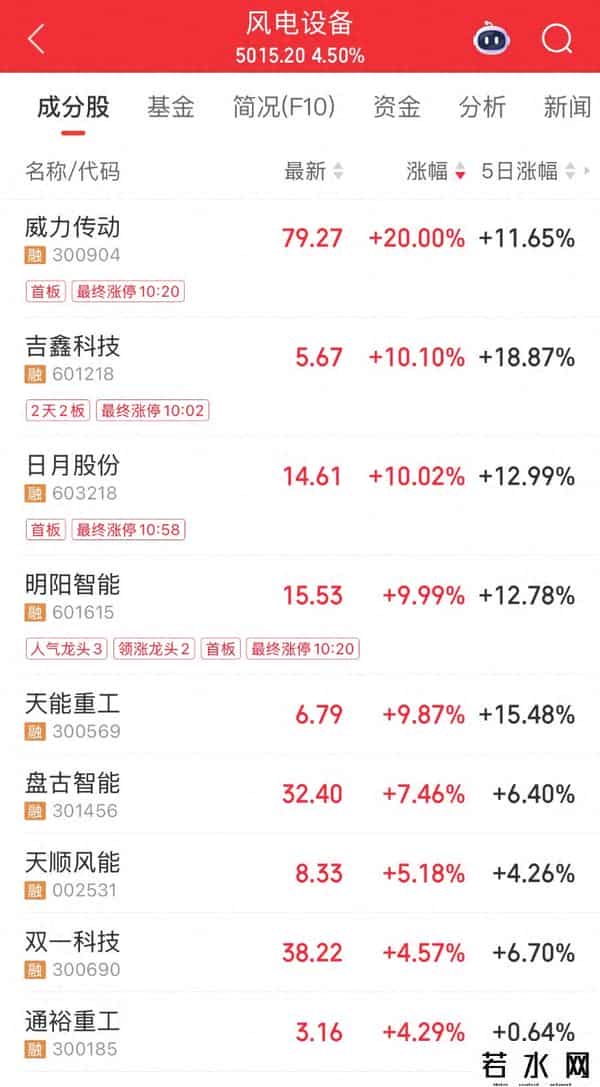Go back using the top-left arrow
The image size is (600, 1087).
pos(37,40)
